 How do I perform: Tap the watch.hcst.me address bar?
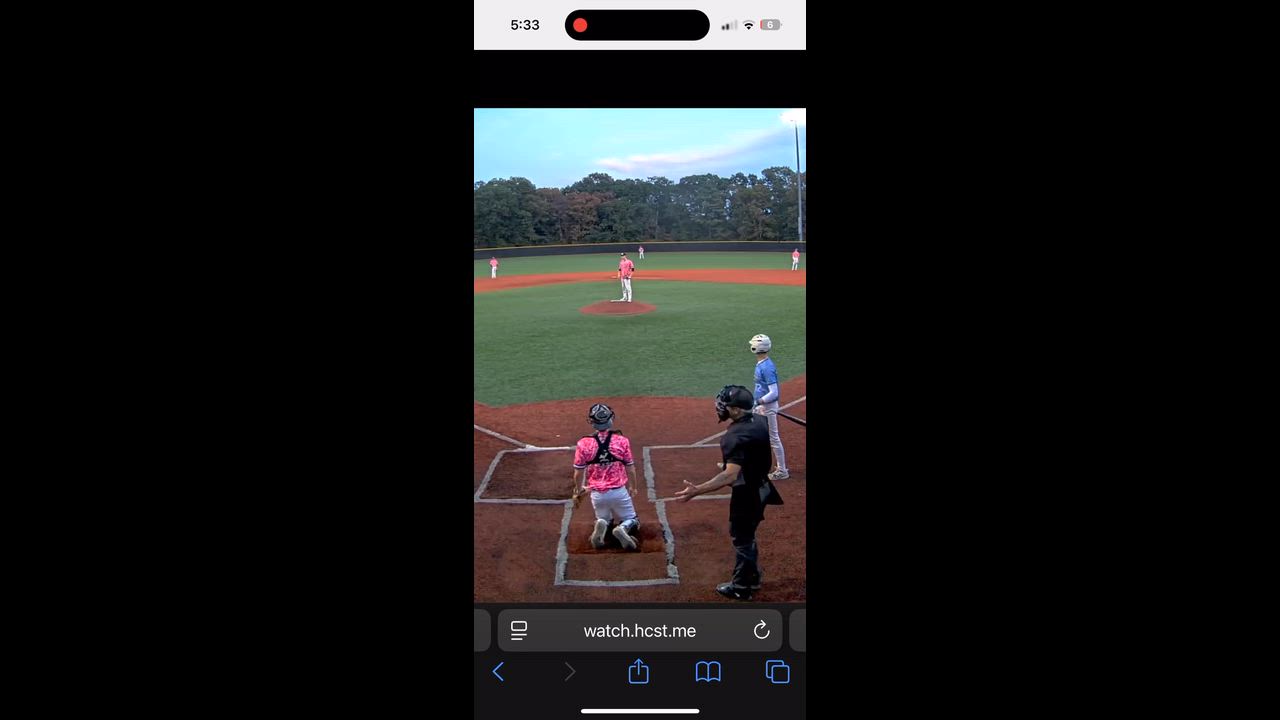[x=640, y=631]
